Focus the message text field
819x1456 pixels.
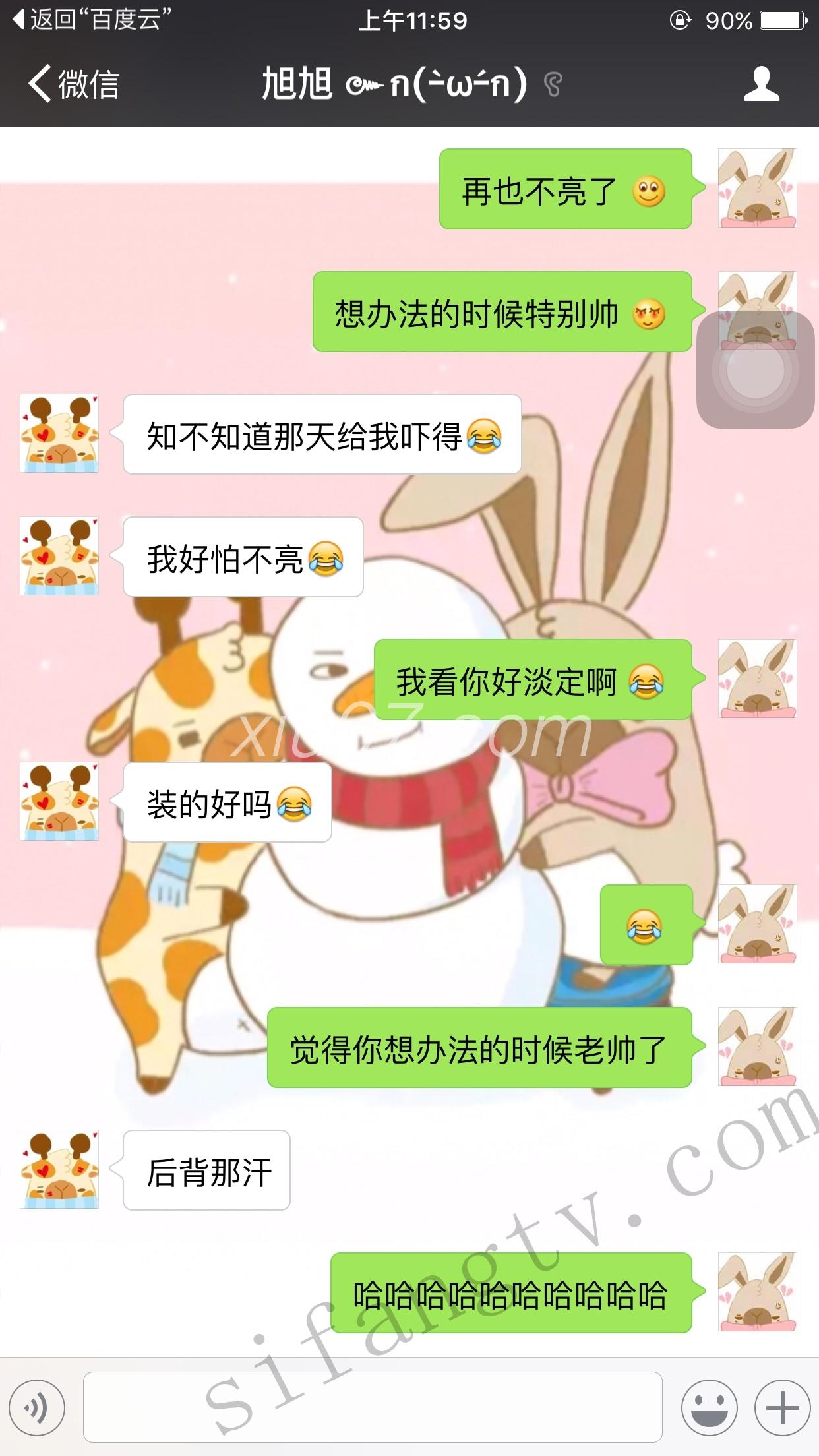click(x=373, y=1407)
